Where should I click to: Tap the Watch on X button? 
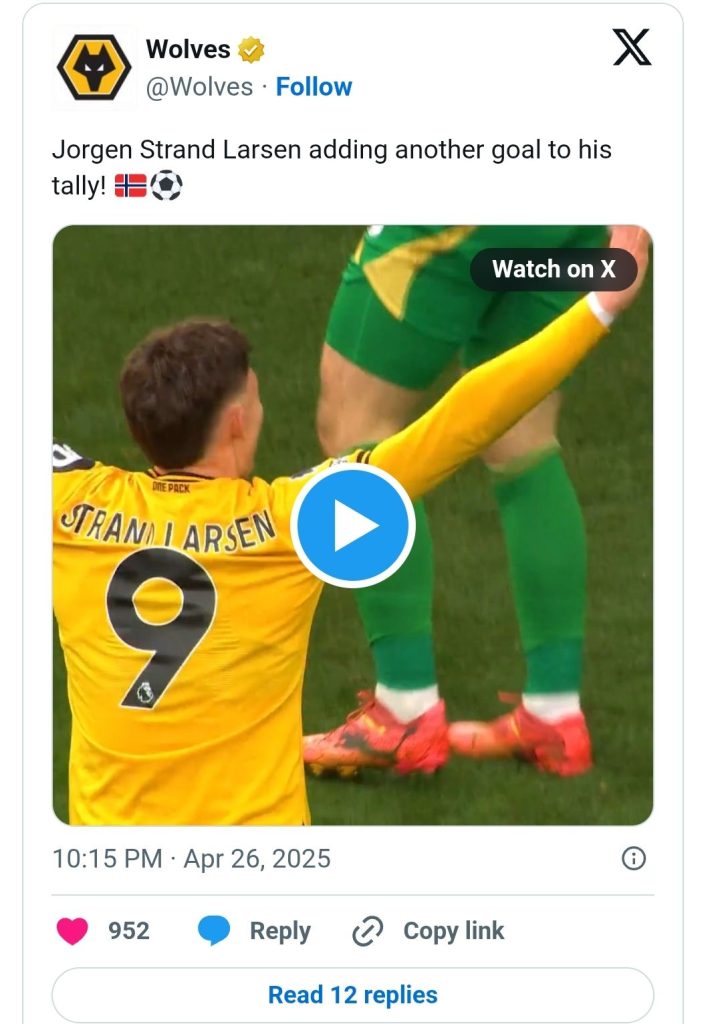[x=553, y=268]
